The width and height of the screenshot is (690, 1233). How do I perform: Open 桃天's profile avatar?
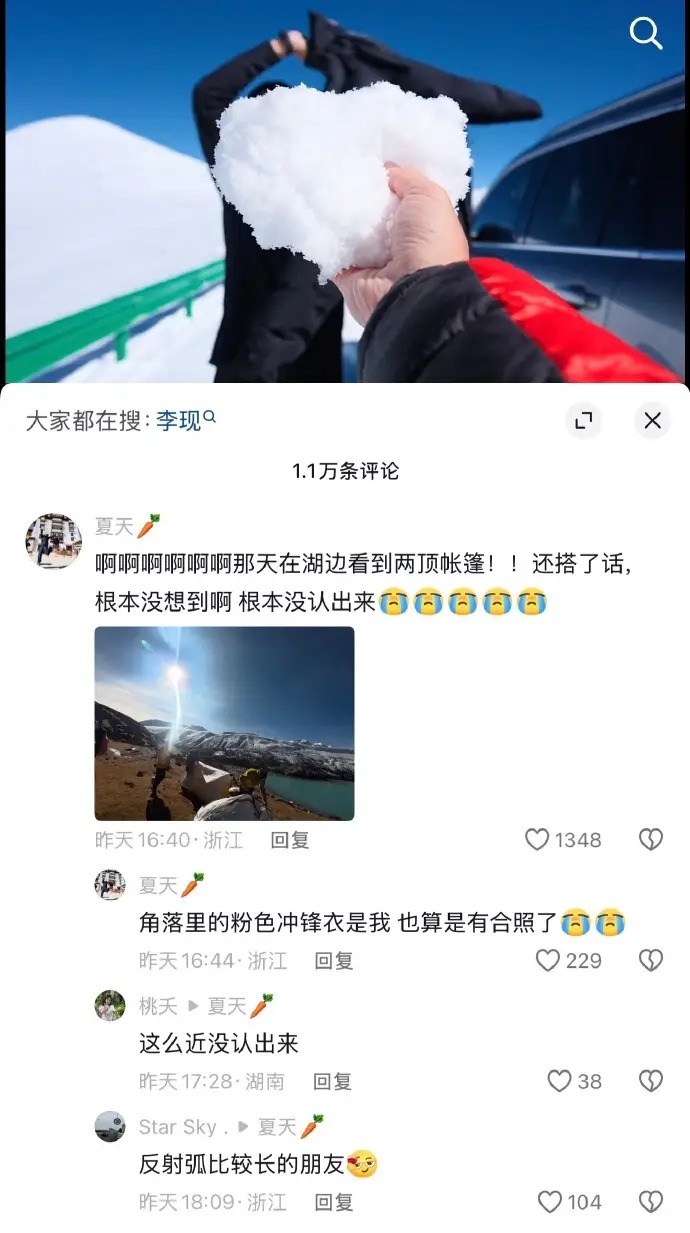[x=110, y=1006]
